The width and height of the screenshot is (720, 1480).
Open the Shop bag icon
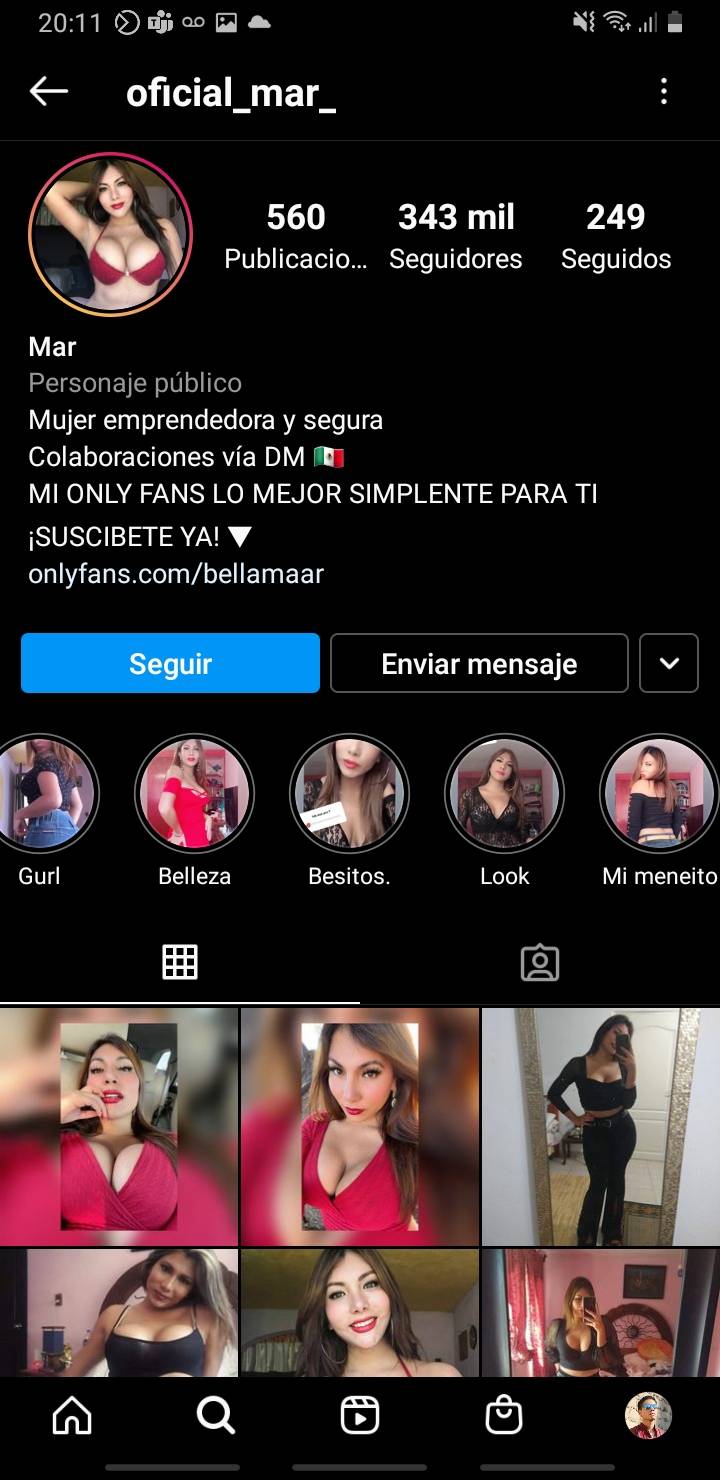(x=504, y=1415)
